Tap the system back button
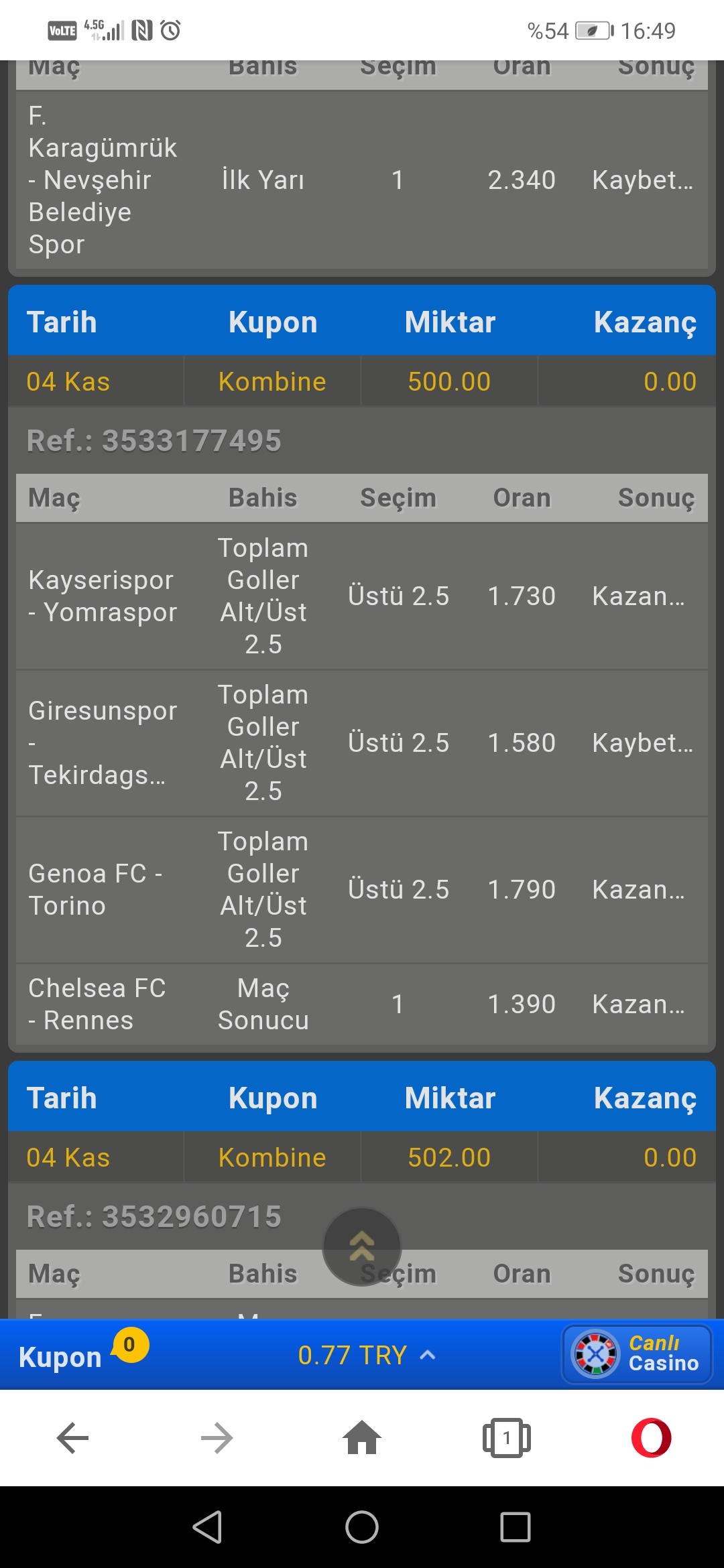This screenshot has height=1568, width=724. [x=208, y=1527]
